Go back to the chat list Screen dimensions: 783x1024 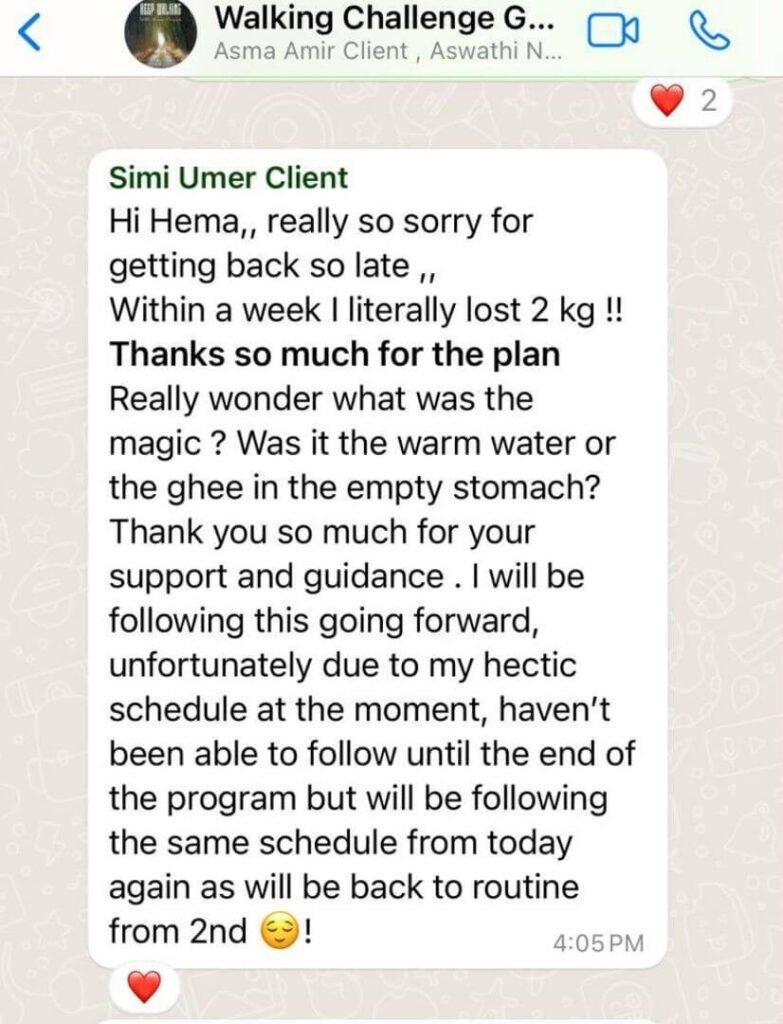point(32,33)
